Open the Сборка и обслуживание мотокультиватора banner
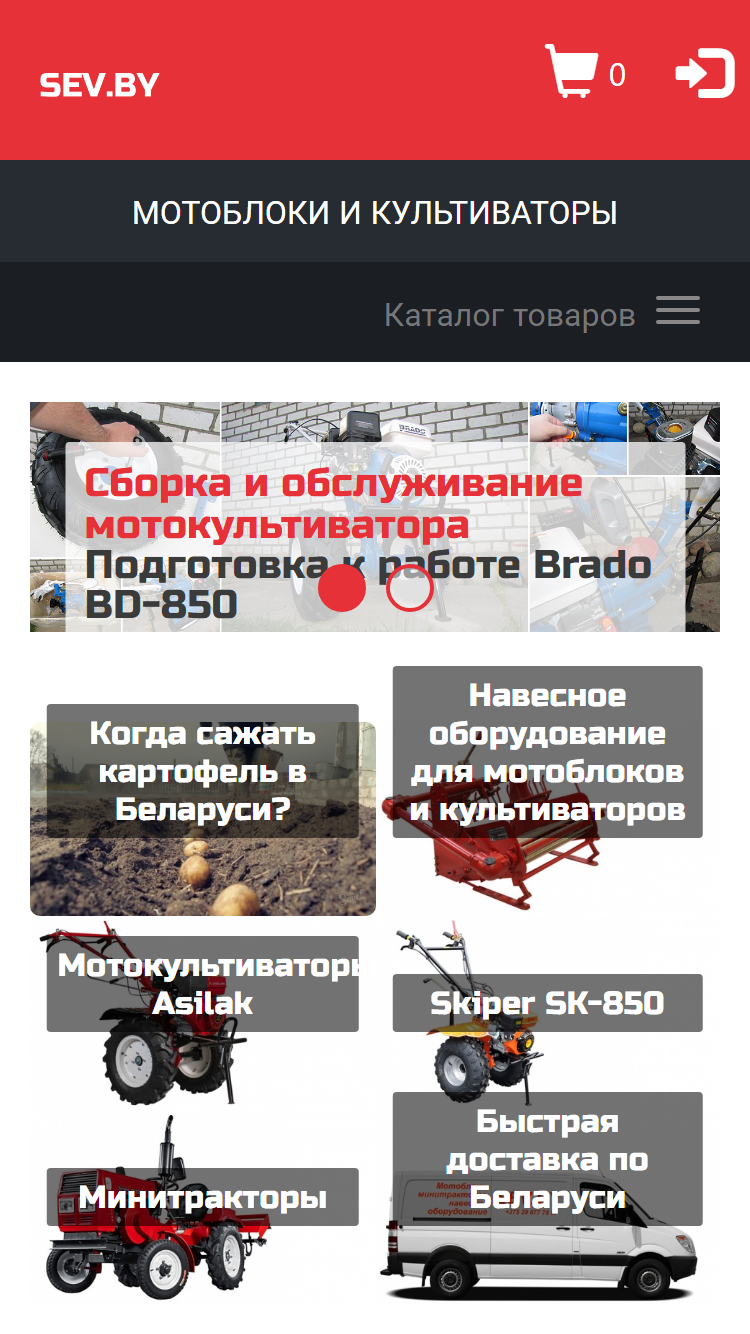The height and width of the screenshot is (1334, 750). pyautogui.click(x=375, y=517)
